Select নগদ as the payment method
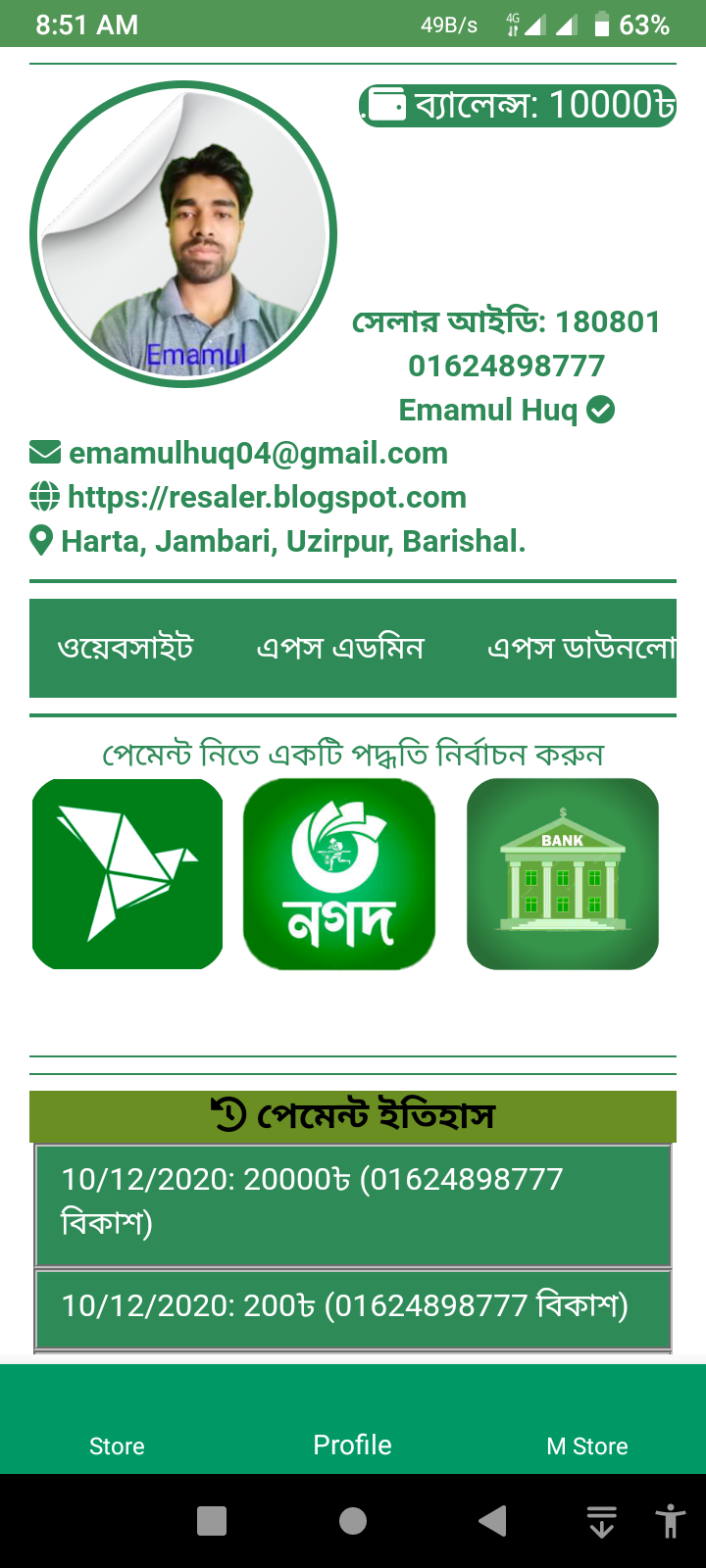The width and height of the screenshot is (706, 1568). tap(338, 874)
